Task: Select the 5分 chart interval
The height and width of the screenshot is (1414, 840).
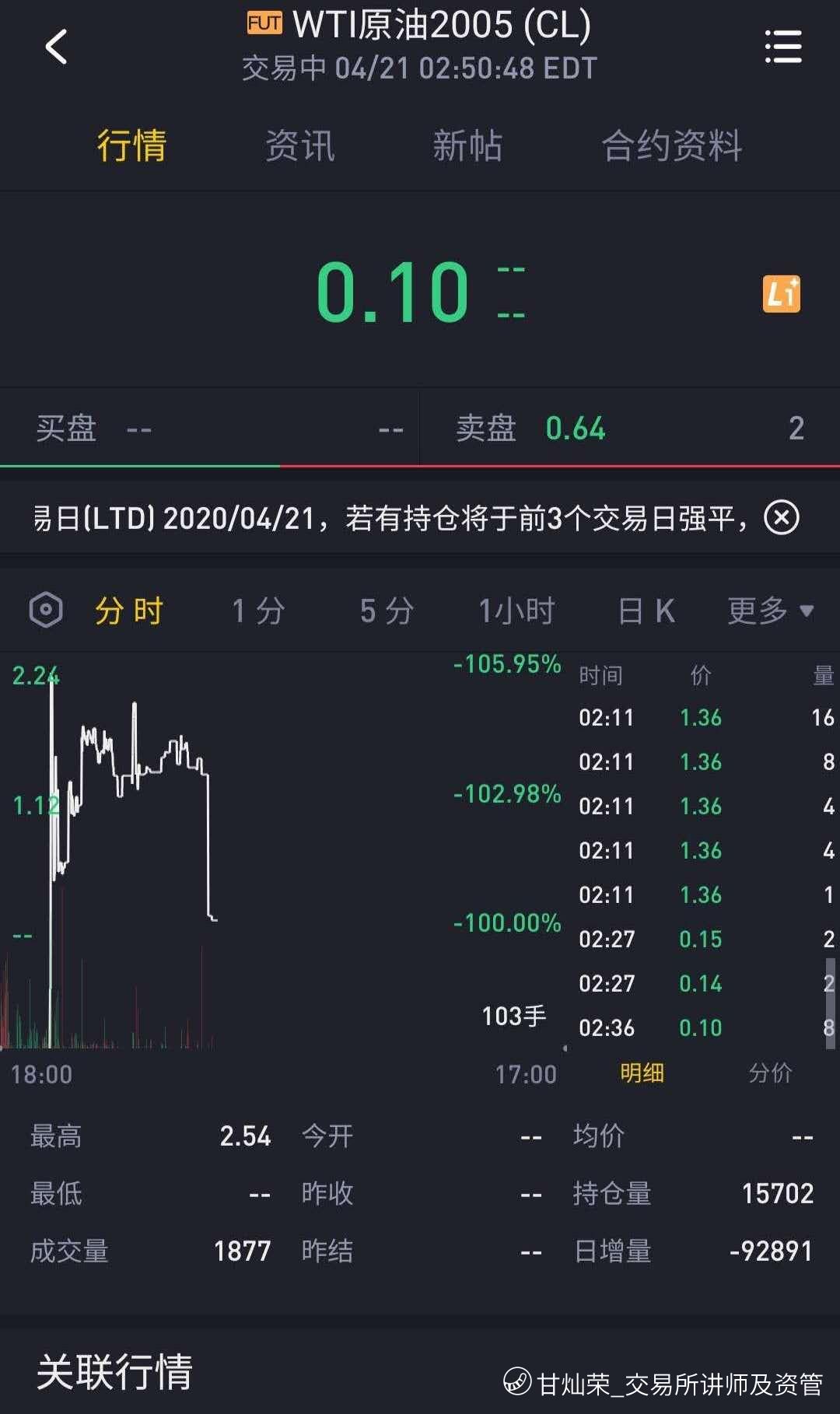Action: (x=387, y=611)
